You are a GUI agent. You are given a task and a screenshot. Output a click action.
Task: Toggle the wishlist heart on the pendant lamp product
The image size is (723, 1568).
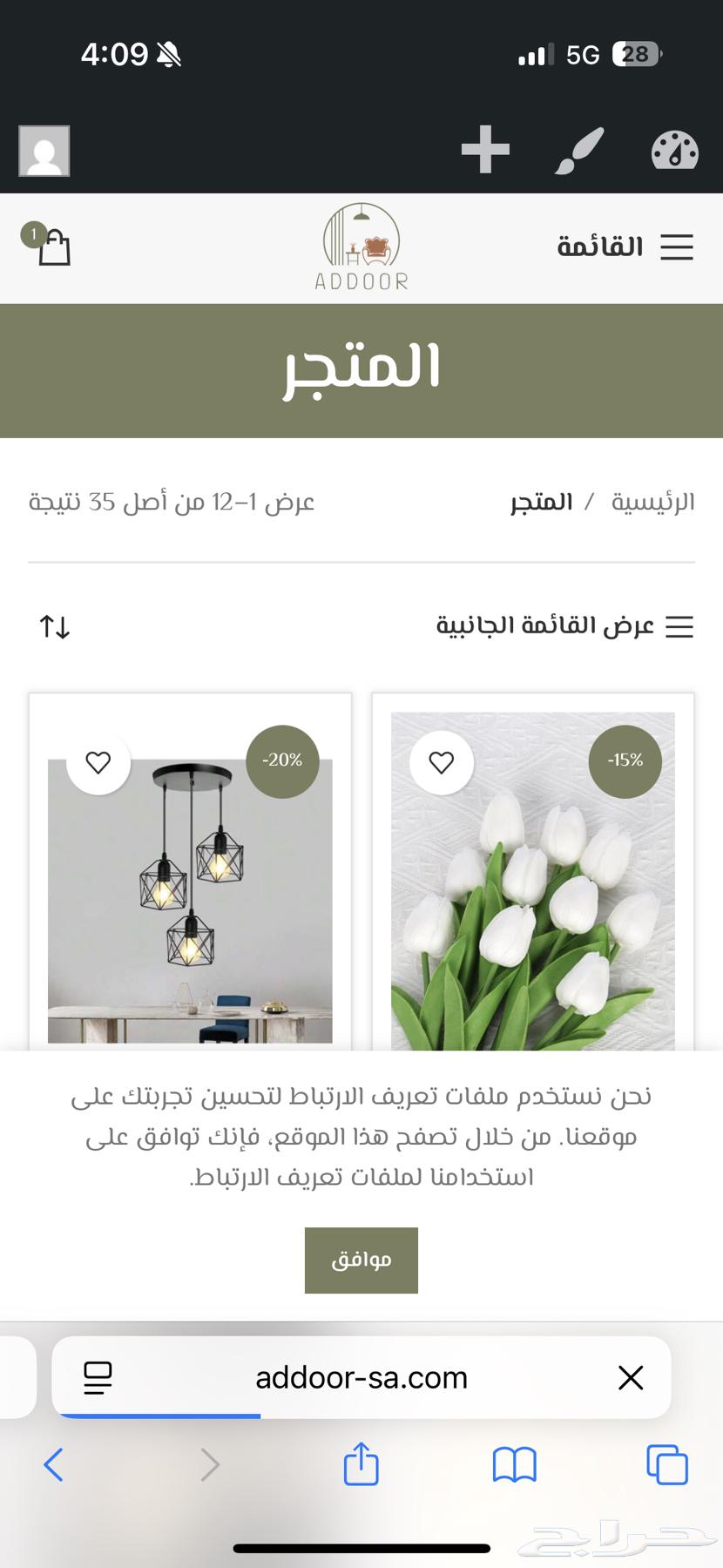(x=98, y=761)
